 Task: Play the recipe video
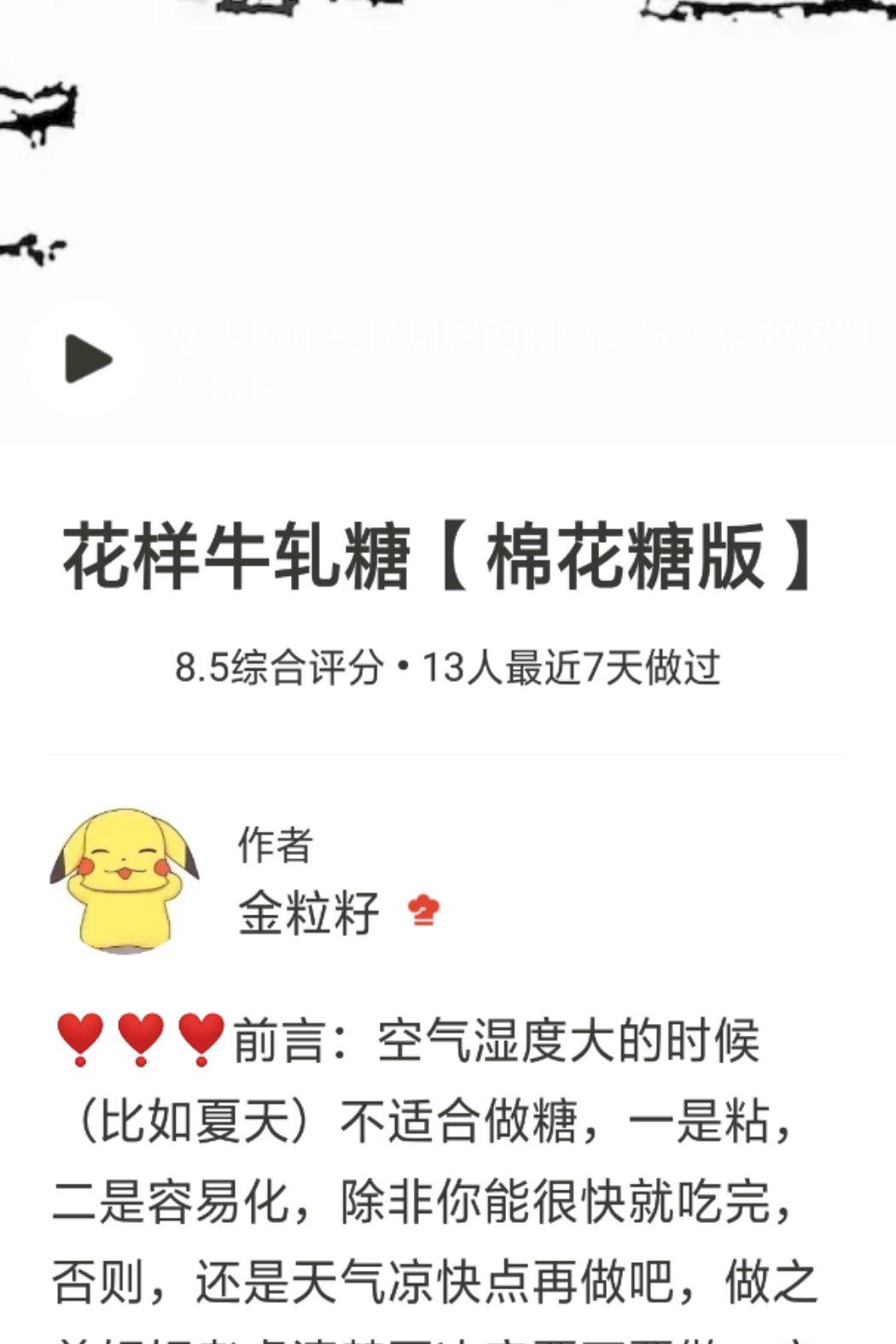coord(86,358)
